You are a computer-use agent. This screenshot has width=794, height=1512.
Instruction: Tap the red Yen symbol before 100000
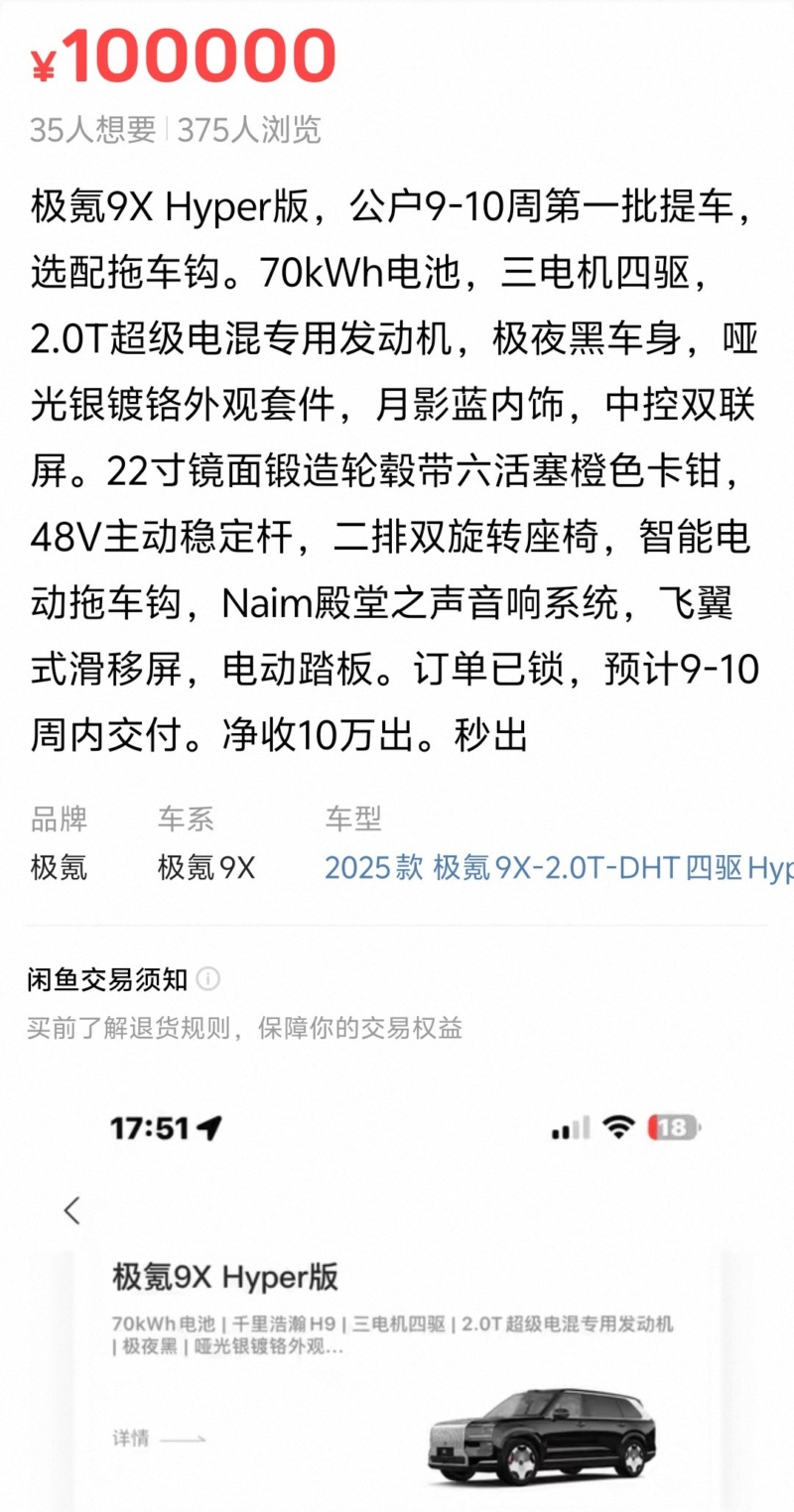(x=43, y=58)
